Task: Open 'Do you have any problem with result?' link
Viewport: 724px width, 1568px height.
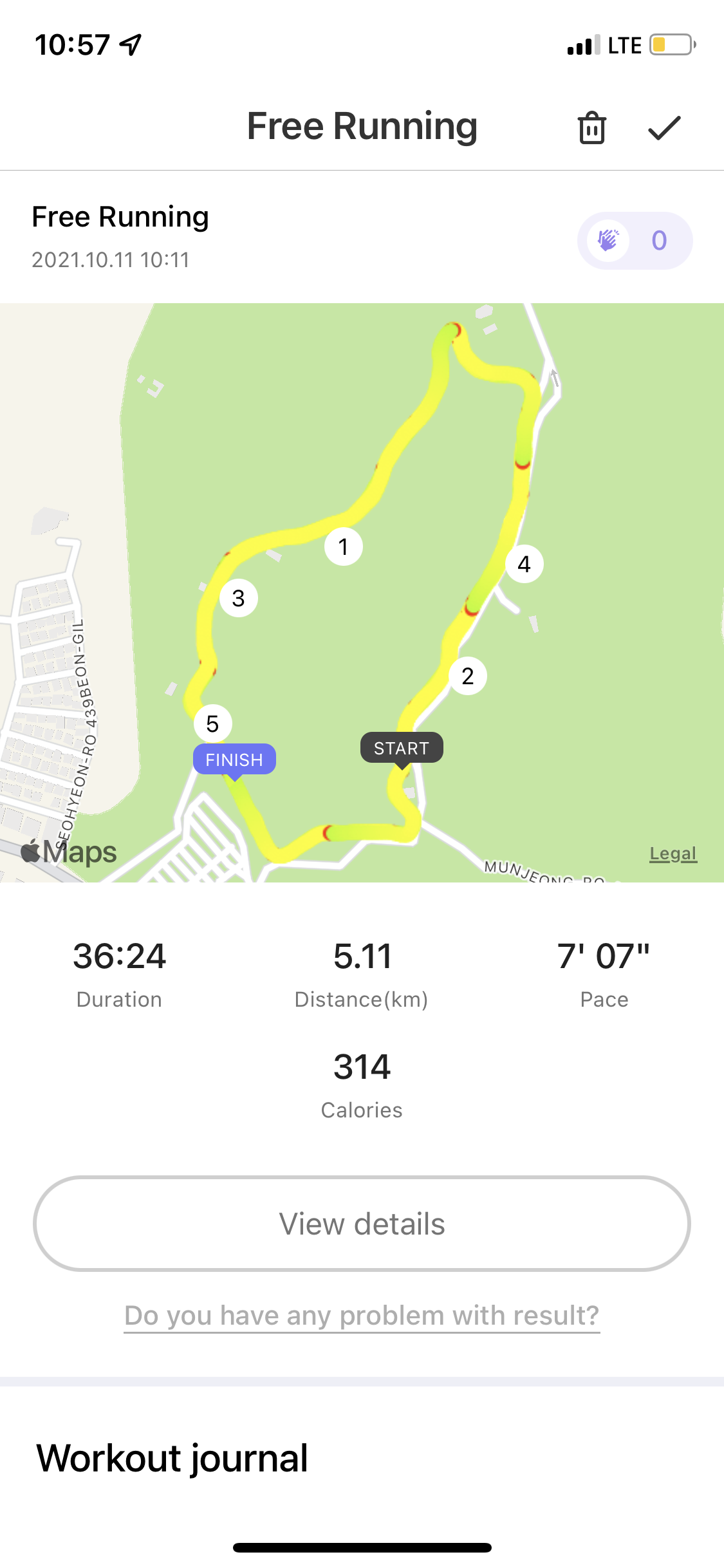Action: pyautogui.click(x=362, y=1316)
